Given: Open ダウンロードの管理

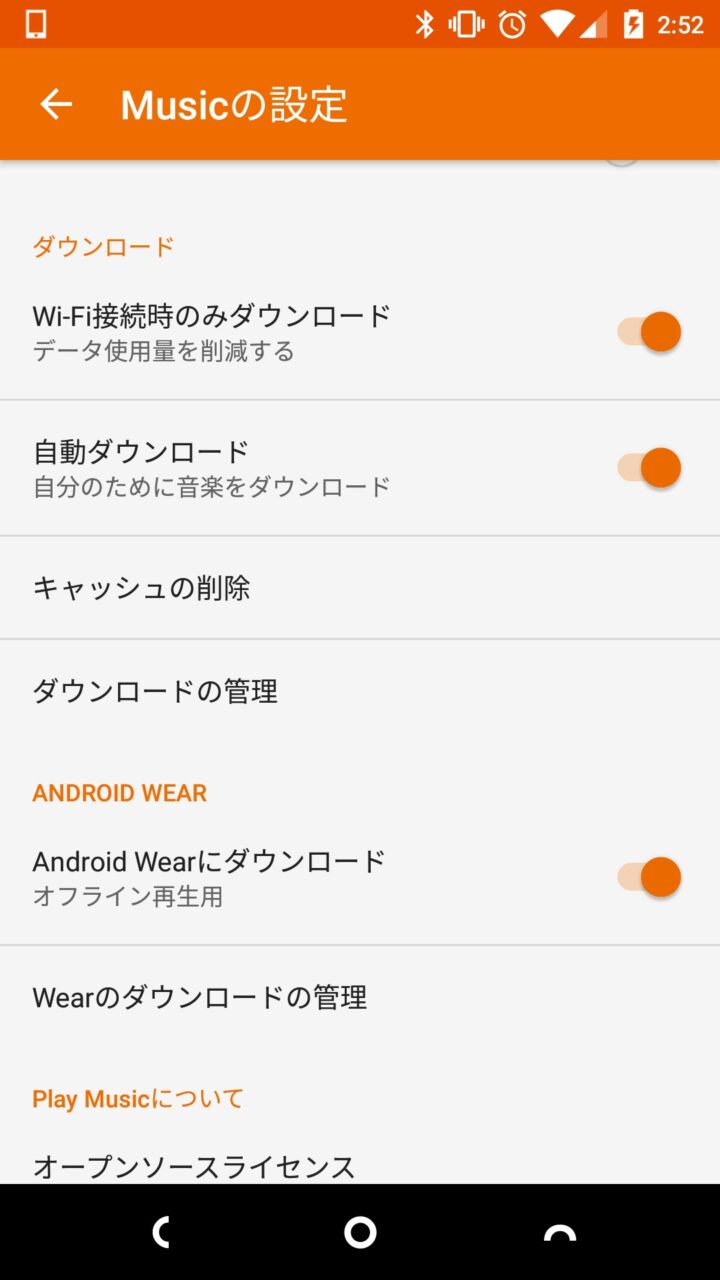Looking at the screenshot, I should click(155, 691).
